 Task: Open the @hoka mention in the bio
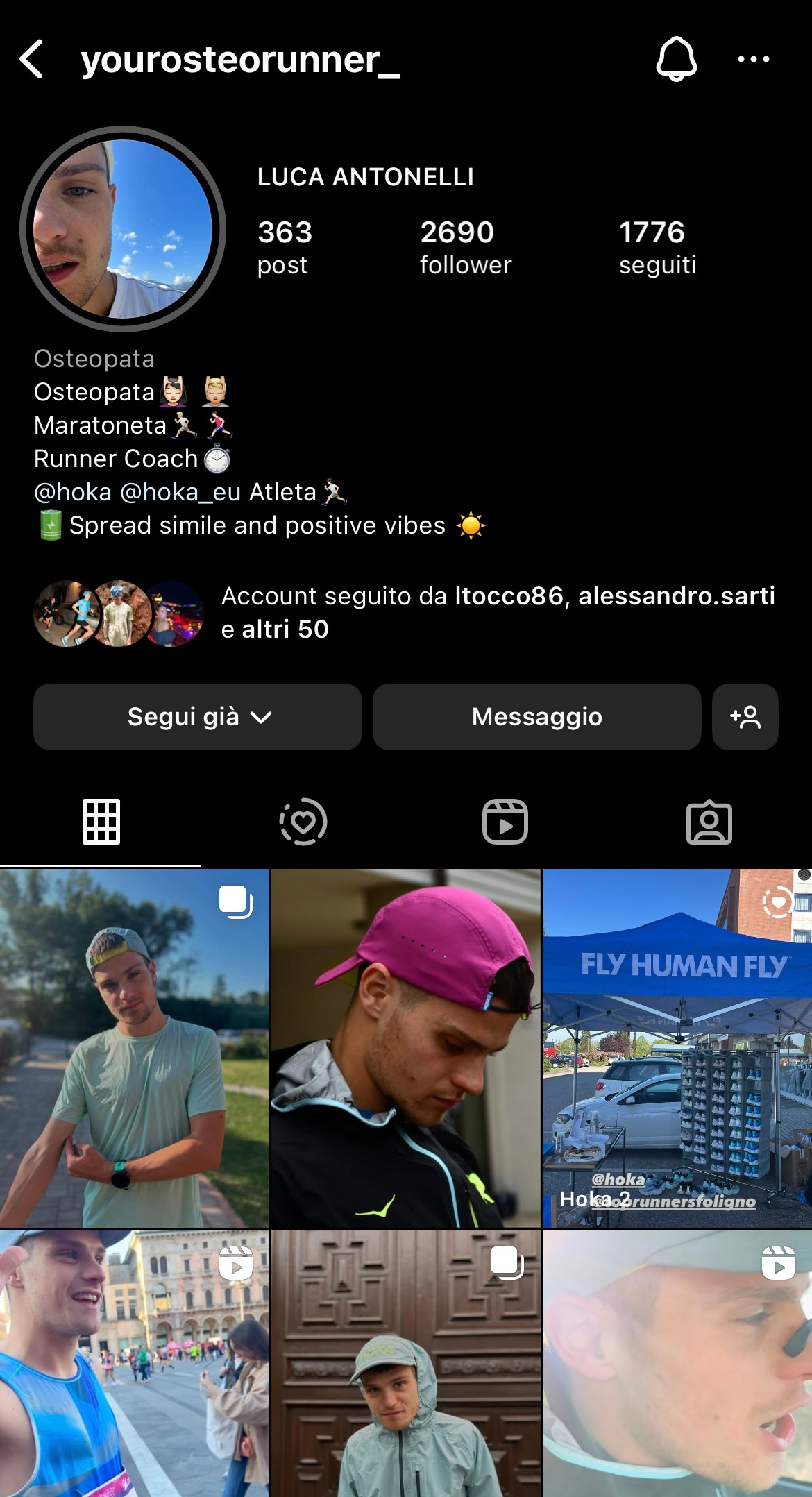[73, 492]
